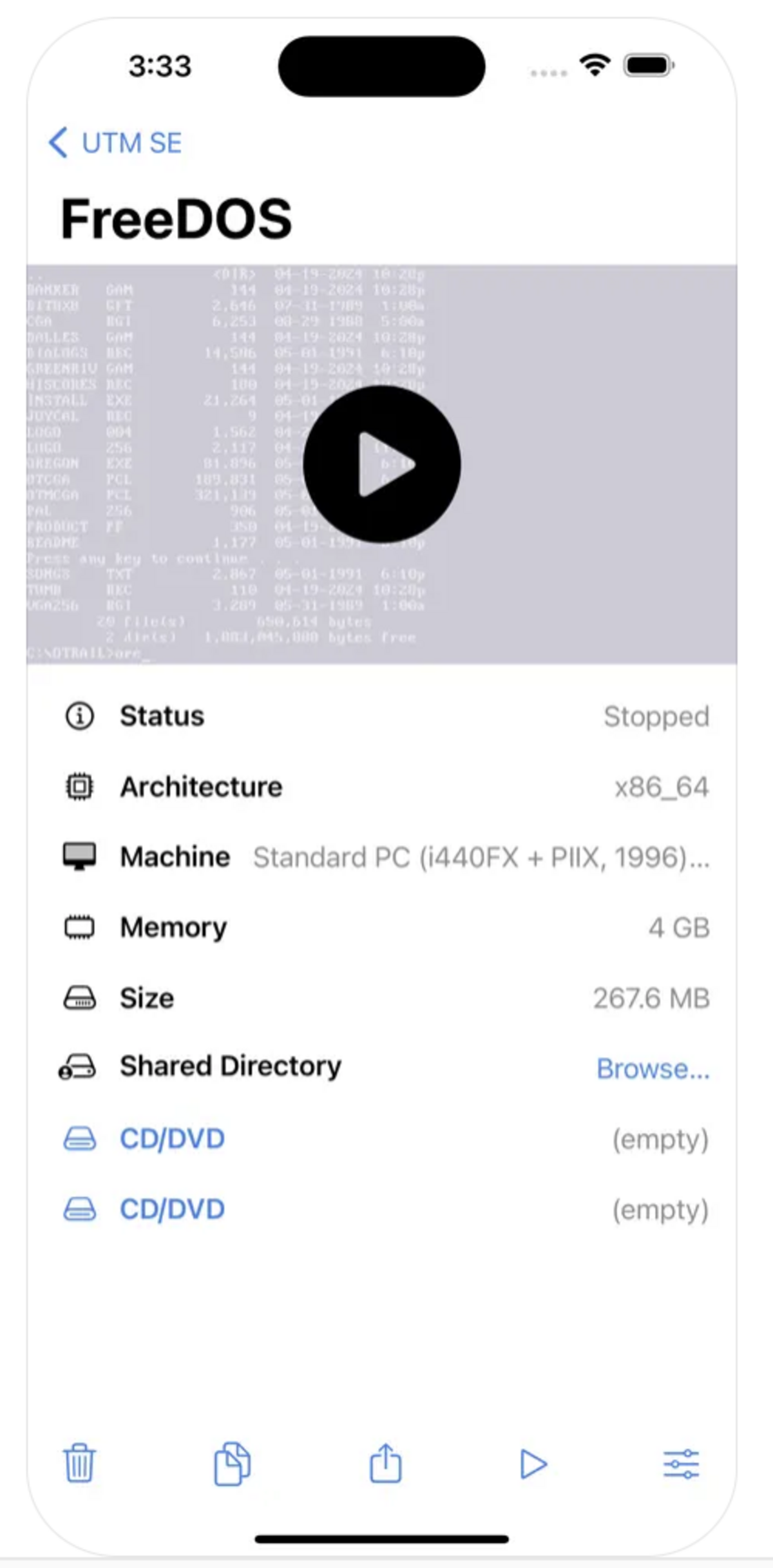Select the second CD/DVD drive
Image resolution: width=773 pixels, height=1568 pixels.
385,1209
